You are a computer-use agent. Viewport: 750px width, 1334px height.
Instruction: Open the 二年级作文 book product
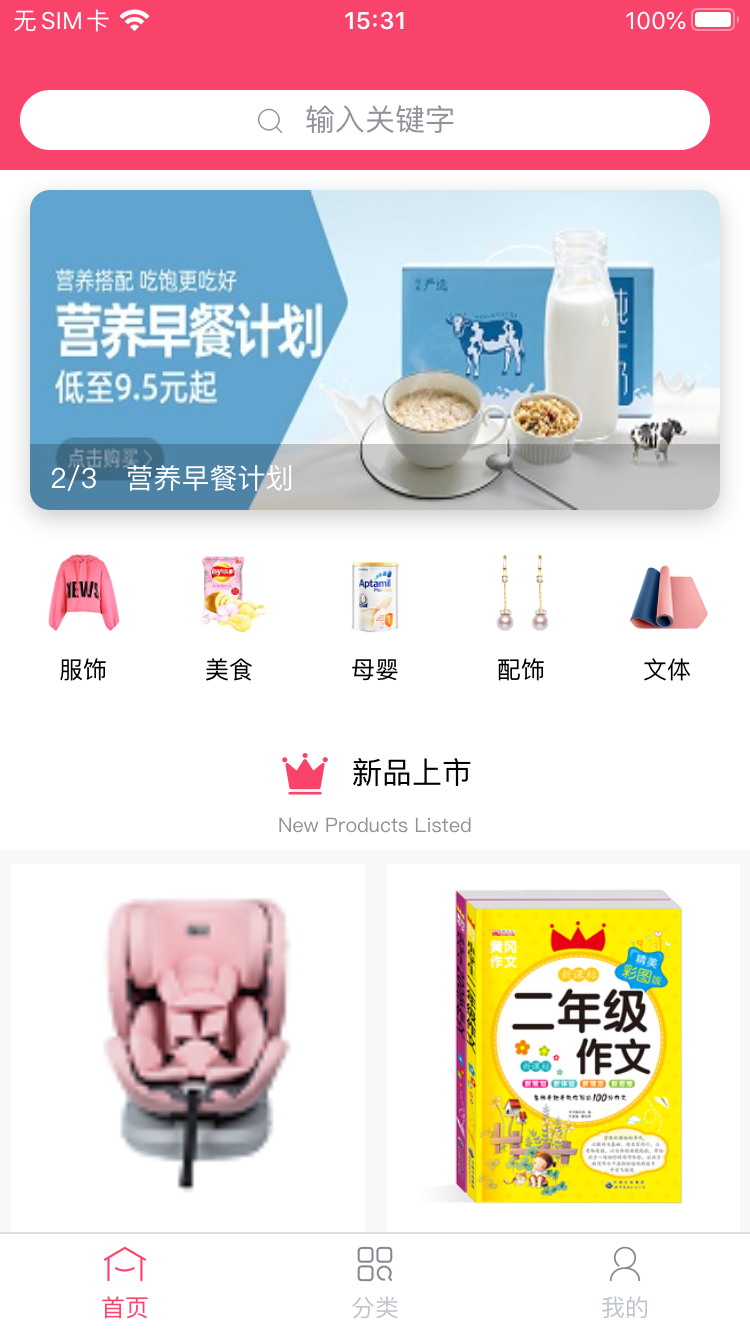[562, 1045]
